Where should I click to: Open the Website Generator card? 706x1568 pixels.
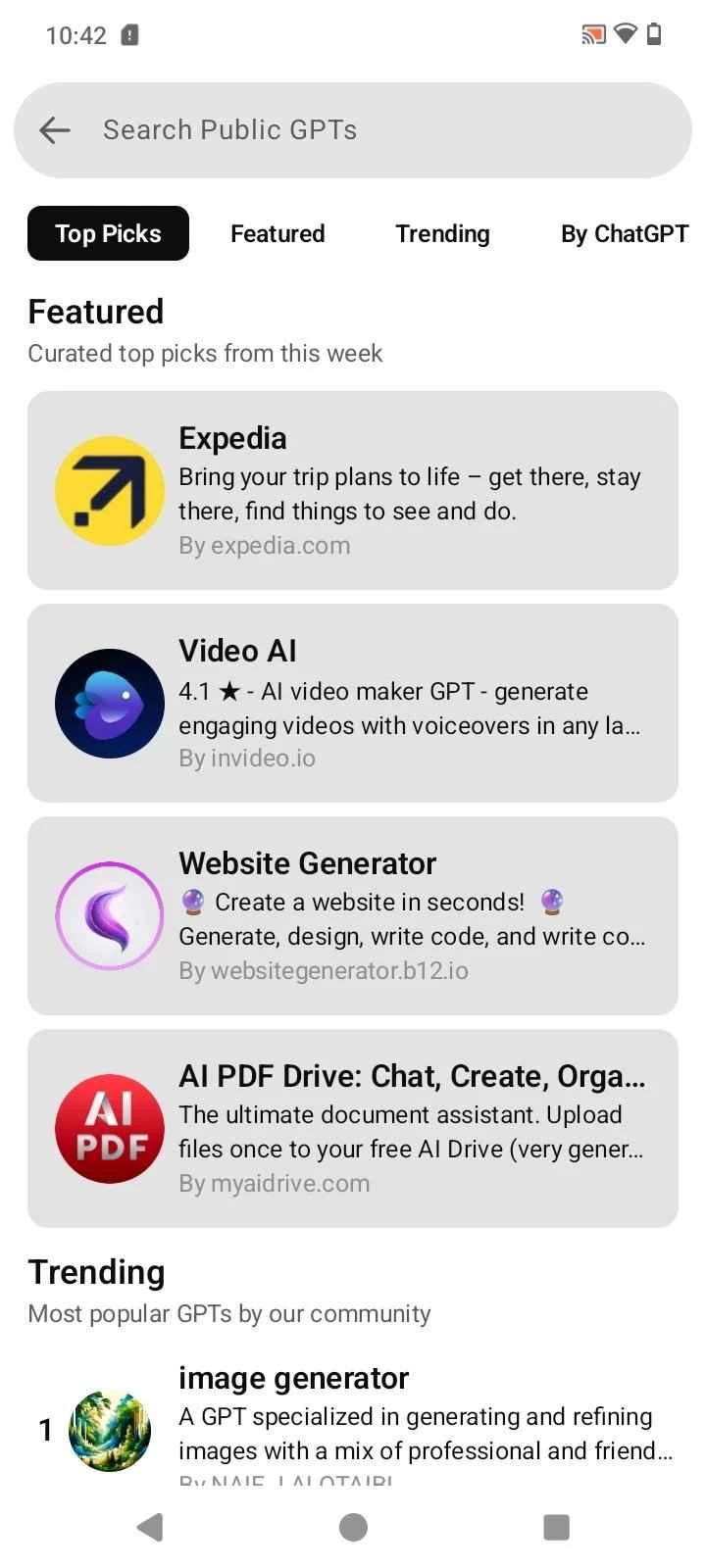pos(353,915)
